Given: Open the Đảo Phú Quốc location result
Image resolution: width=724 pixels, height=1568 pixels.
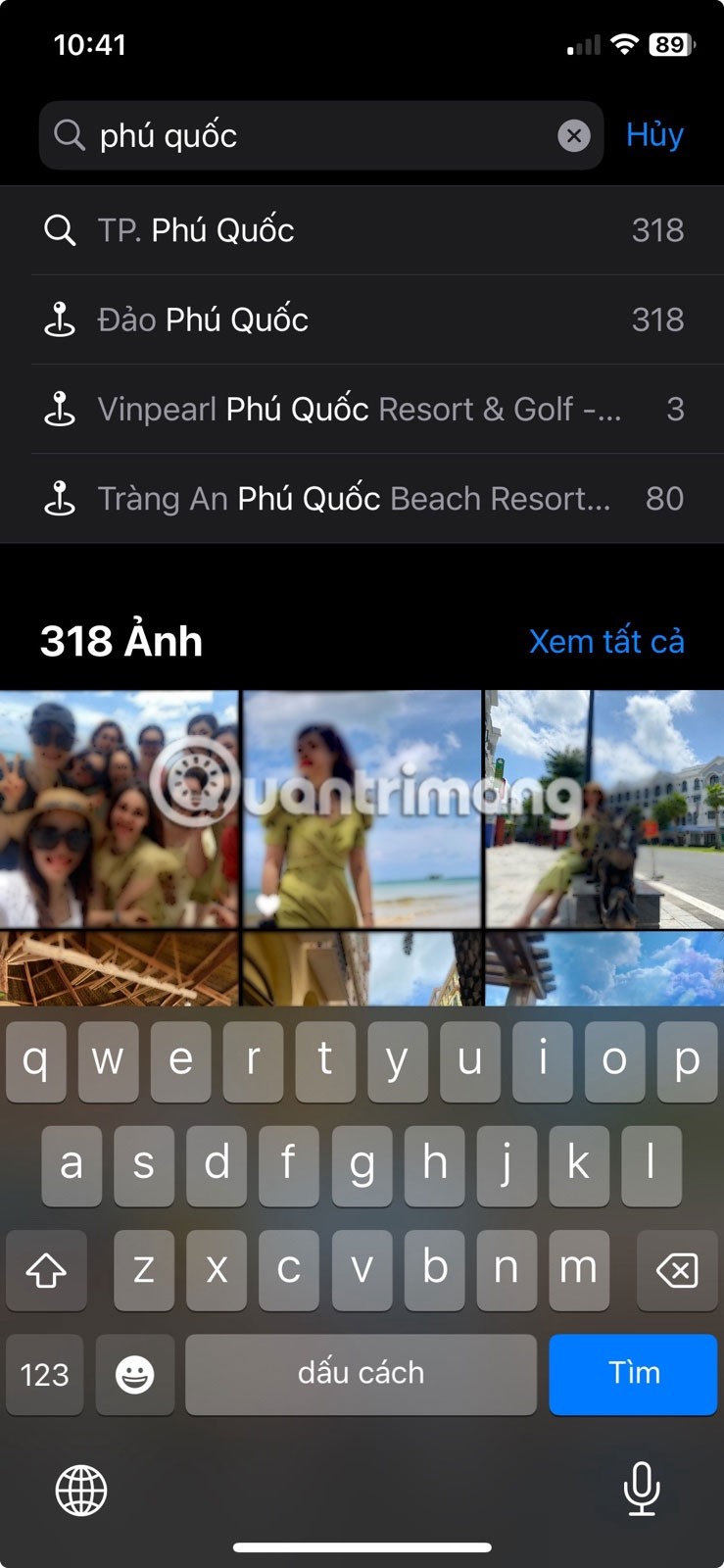Looking at the screenshot, I should [x=362, y=319].
